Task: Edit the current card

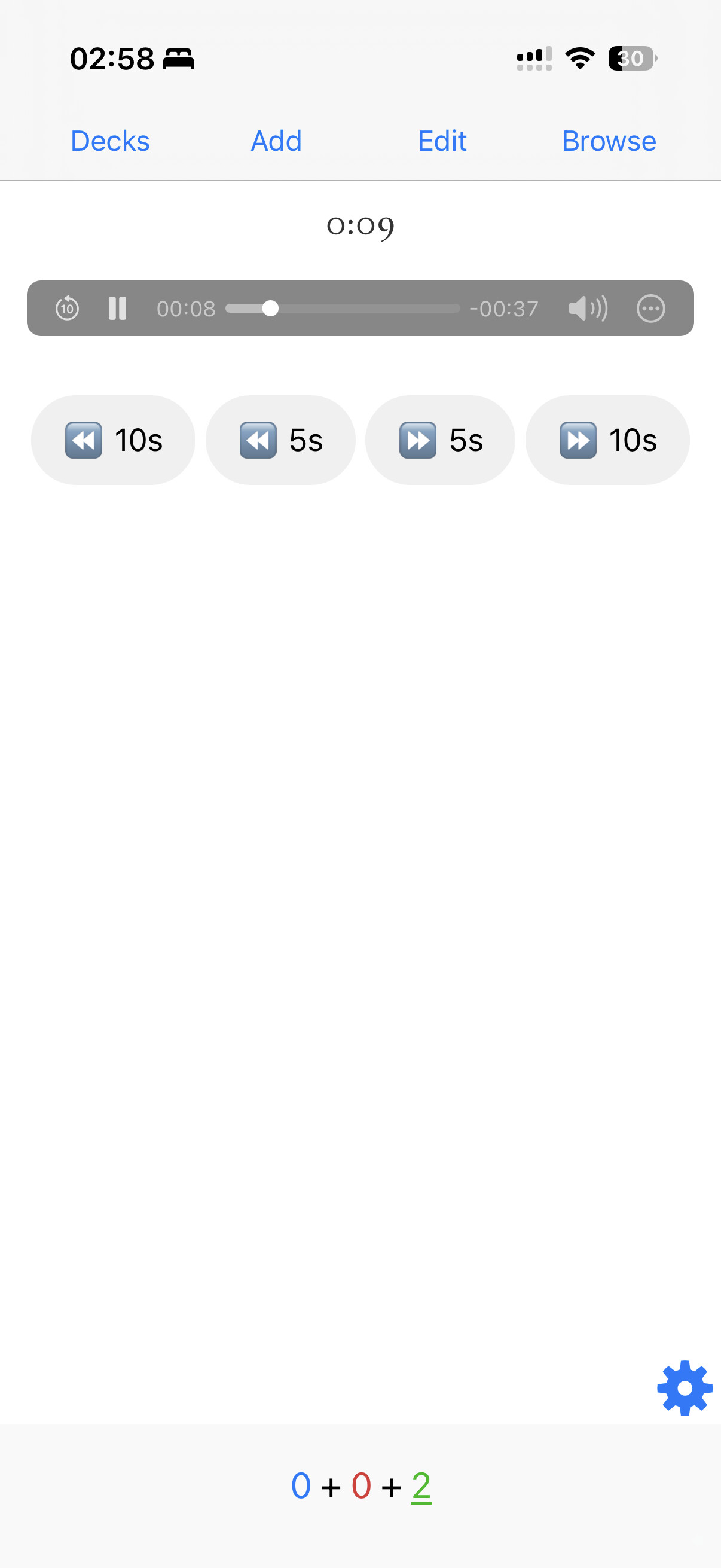Action: (x=442, y=141)
